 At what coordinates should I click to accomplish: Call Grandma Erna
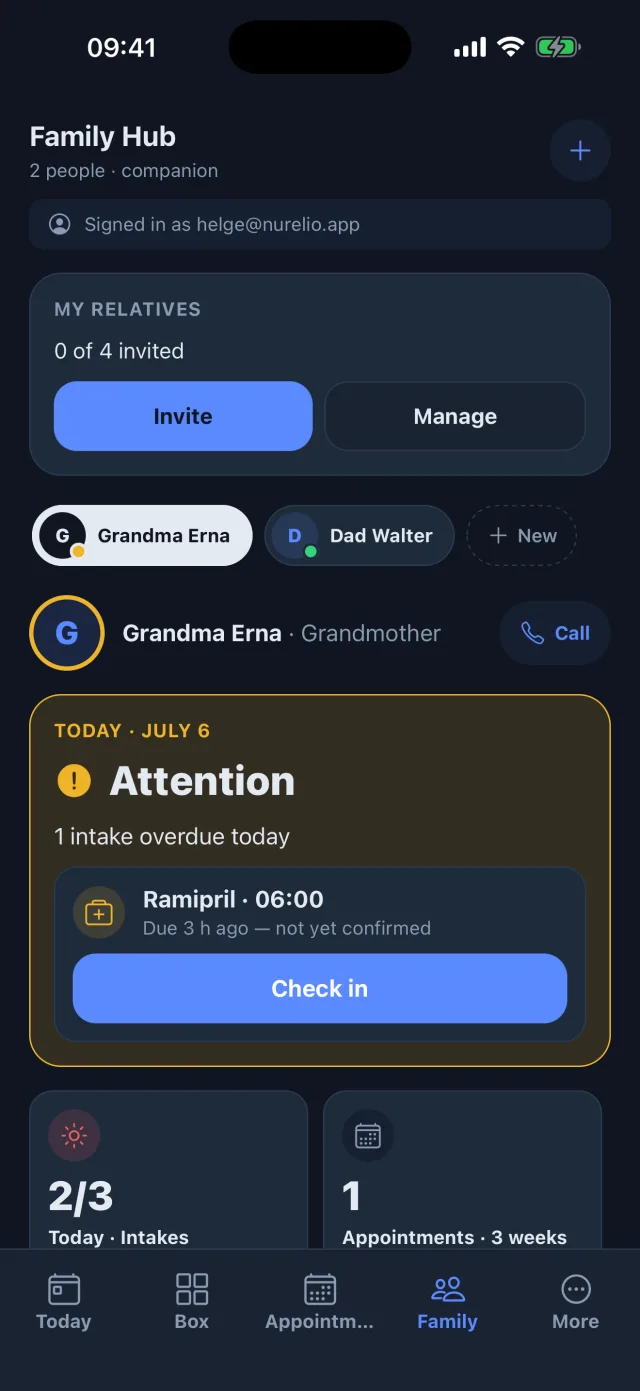pyautogui.click(x=555, y=633)
